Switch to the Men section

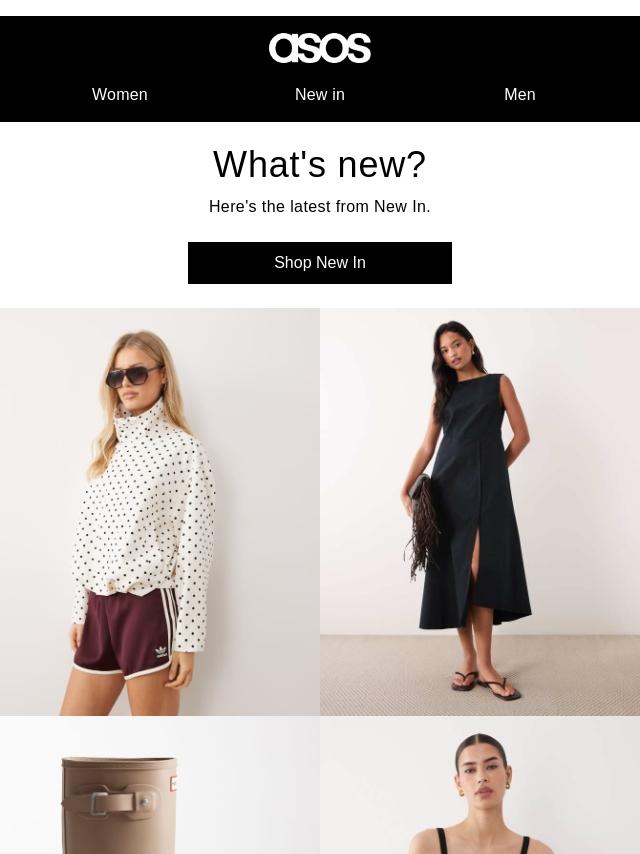[520, 95]
